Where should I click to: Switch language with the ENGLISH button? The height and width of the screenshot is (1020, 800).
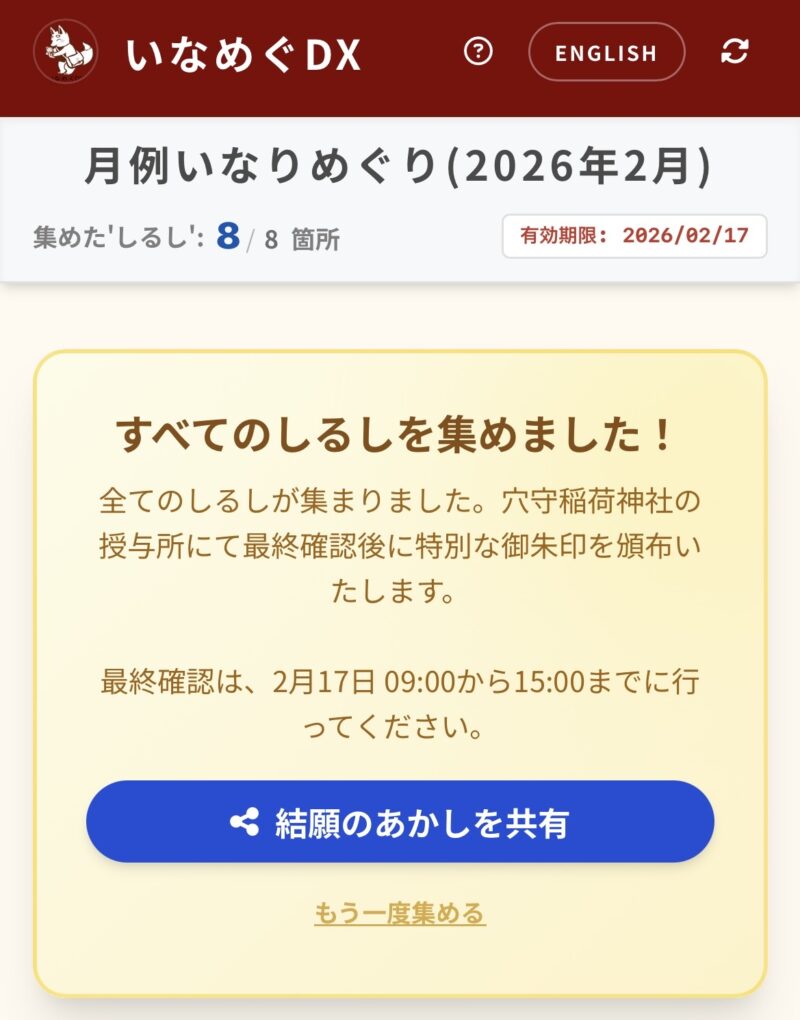(x=606, y=53)
